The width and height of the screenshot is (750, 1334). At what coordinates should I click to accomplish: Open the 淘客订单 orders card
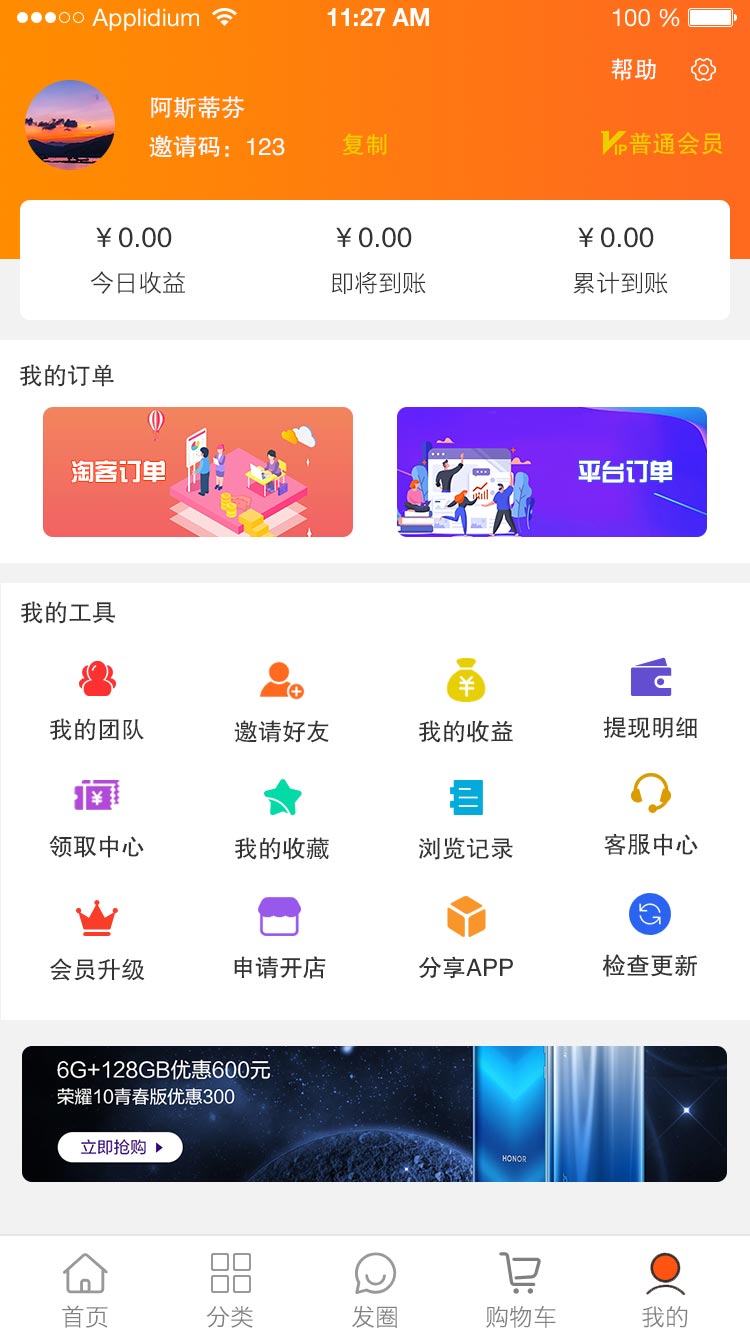198,472
